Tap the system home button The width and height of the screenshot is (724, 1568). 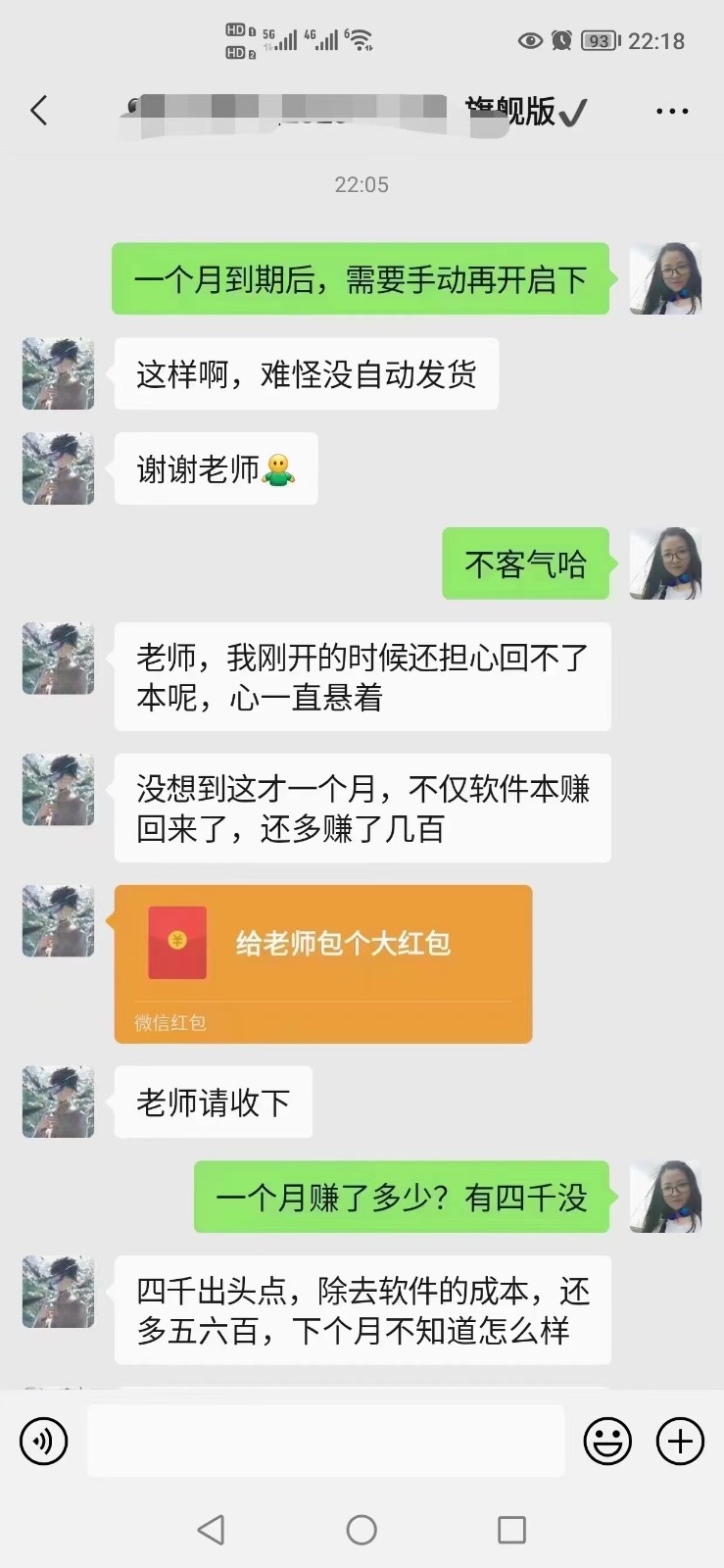point(362,1530)
